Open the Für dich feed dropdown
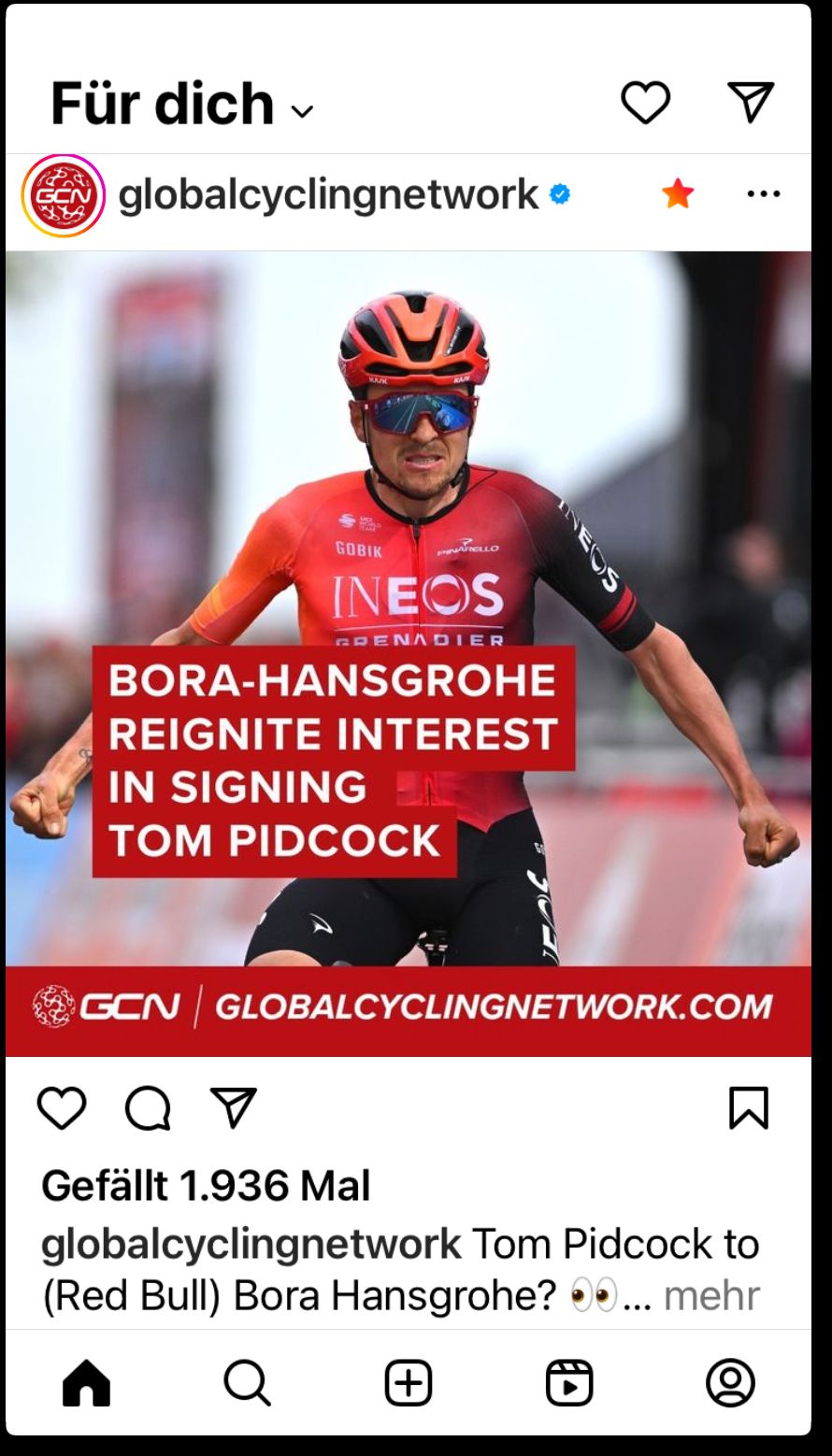 point(182,104)
